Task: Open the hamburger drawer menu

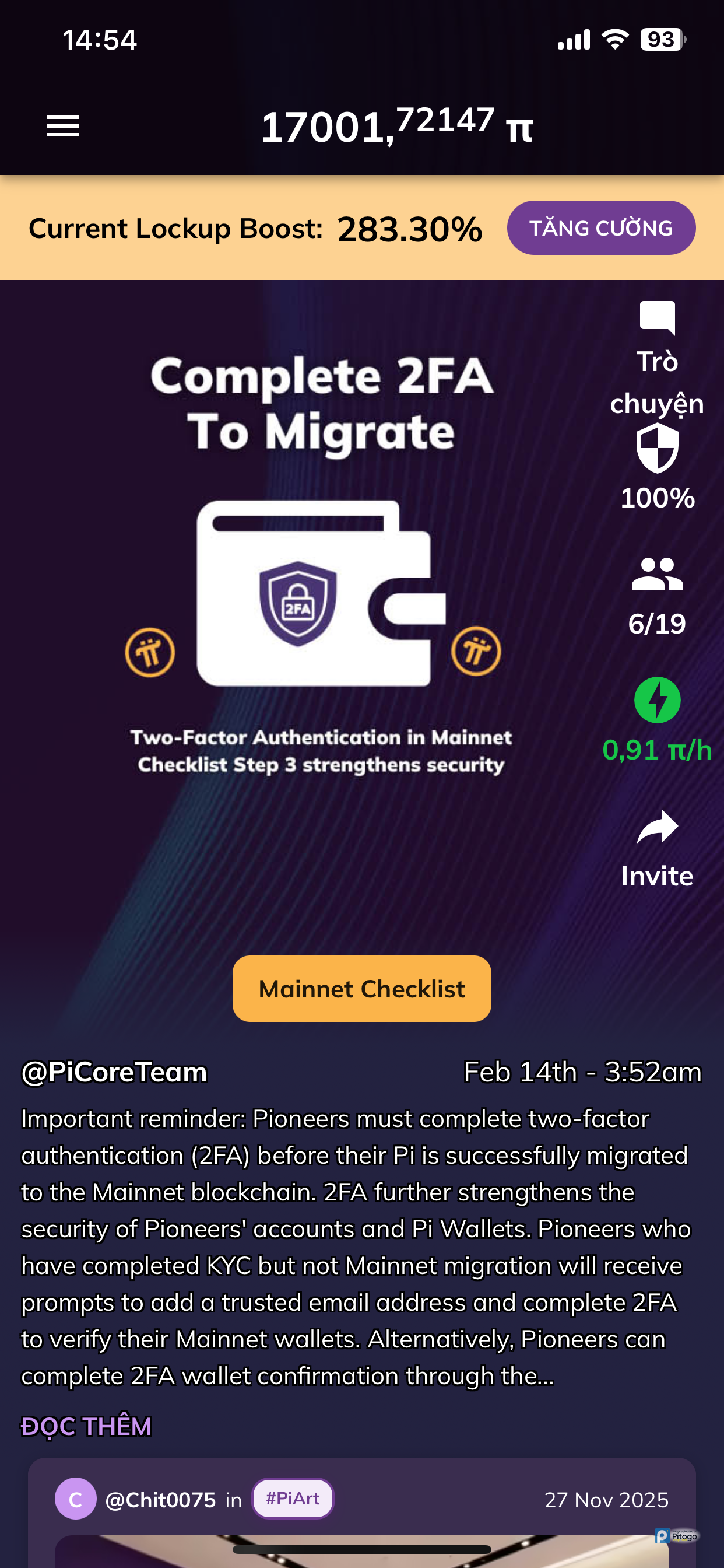Action: (64, 126)
